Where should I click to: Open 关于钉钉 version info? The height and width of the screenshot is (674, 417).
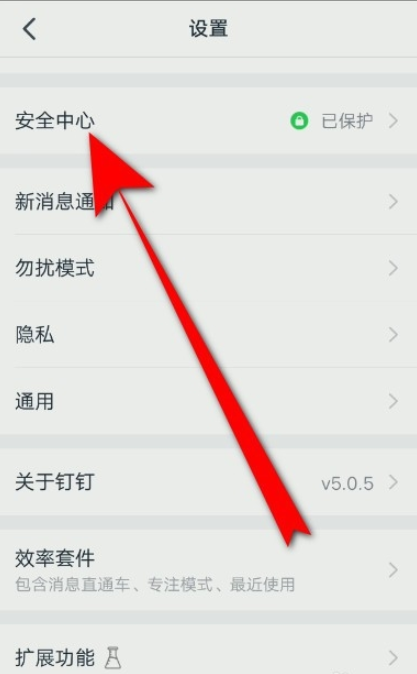click(x=208, y=482)
